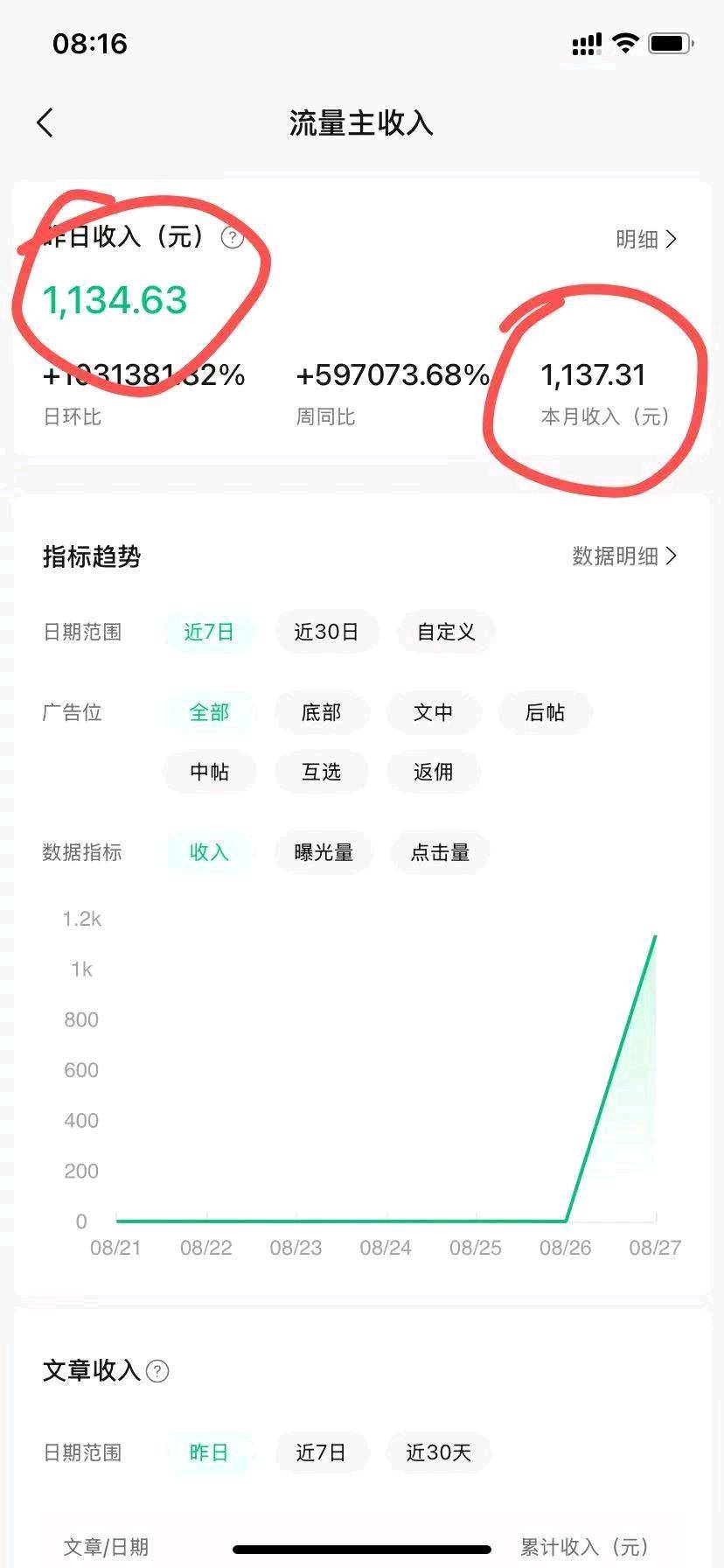Filter ad position by 文中

(x=433, y=712)
